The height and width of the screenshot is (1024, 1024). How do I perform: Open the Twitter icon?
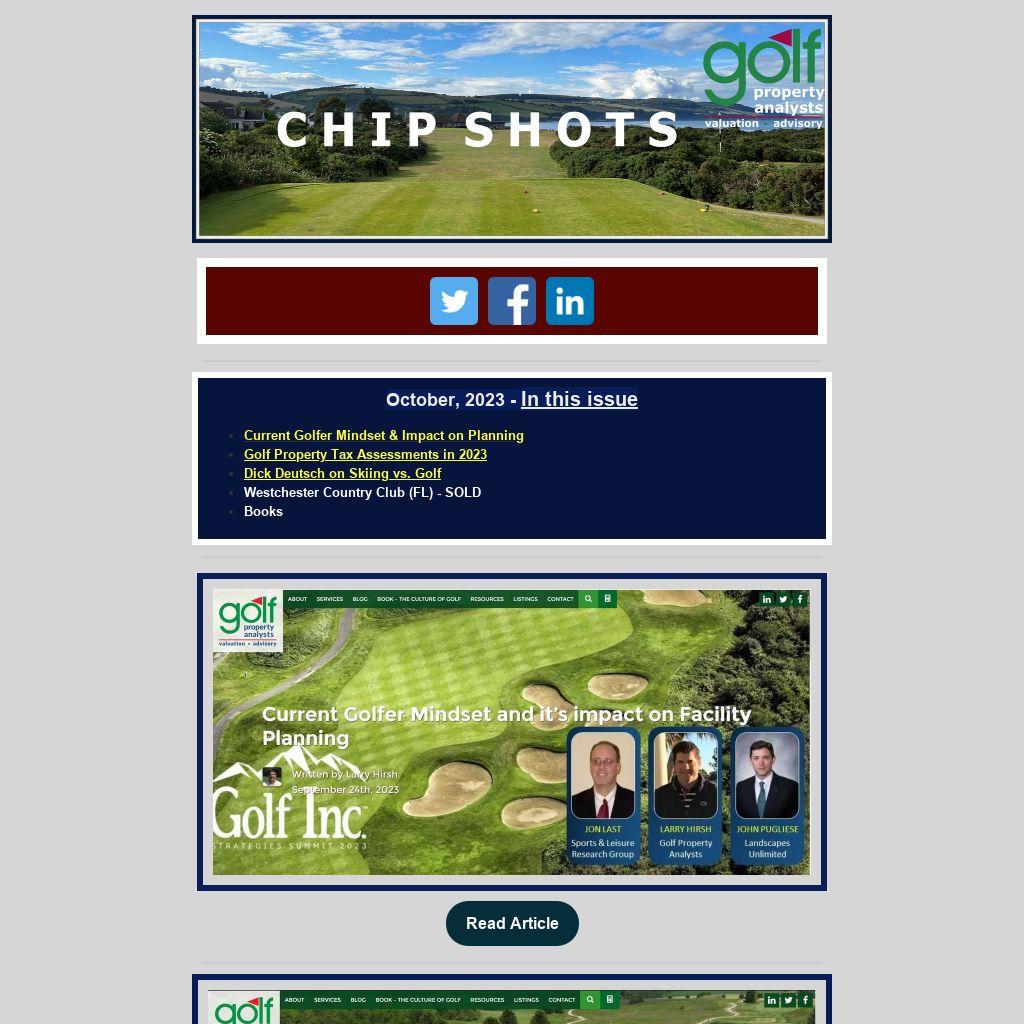pos(454,301)
